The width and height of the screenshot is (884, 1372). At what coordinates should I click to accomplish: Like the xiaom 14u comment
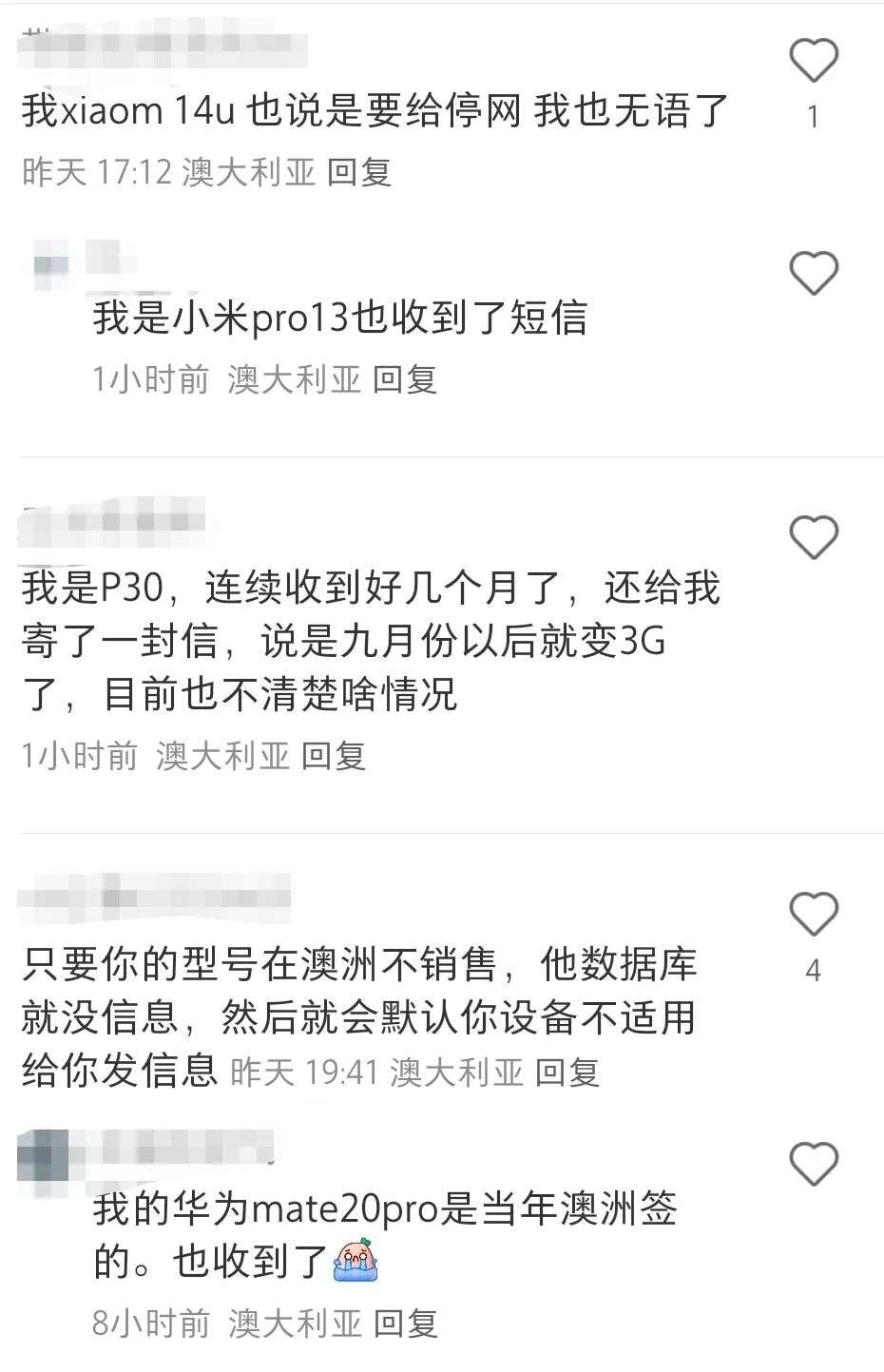pos(814,62)
